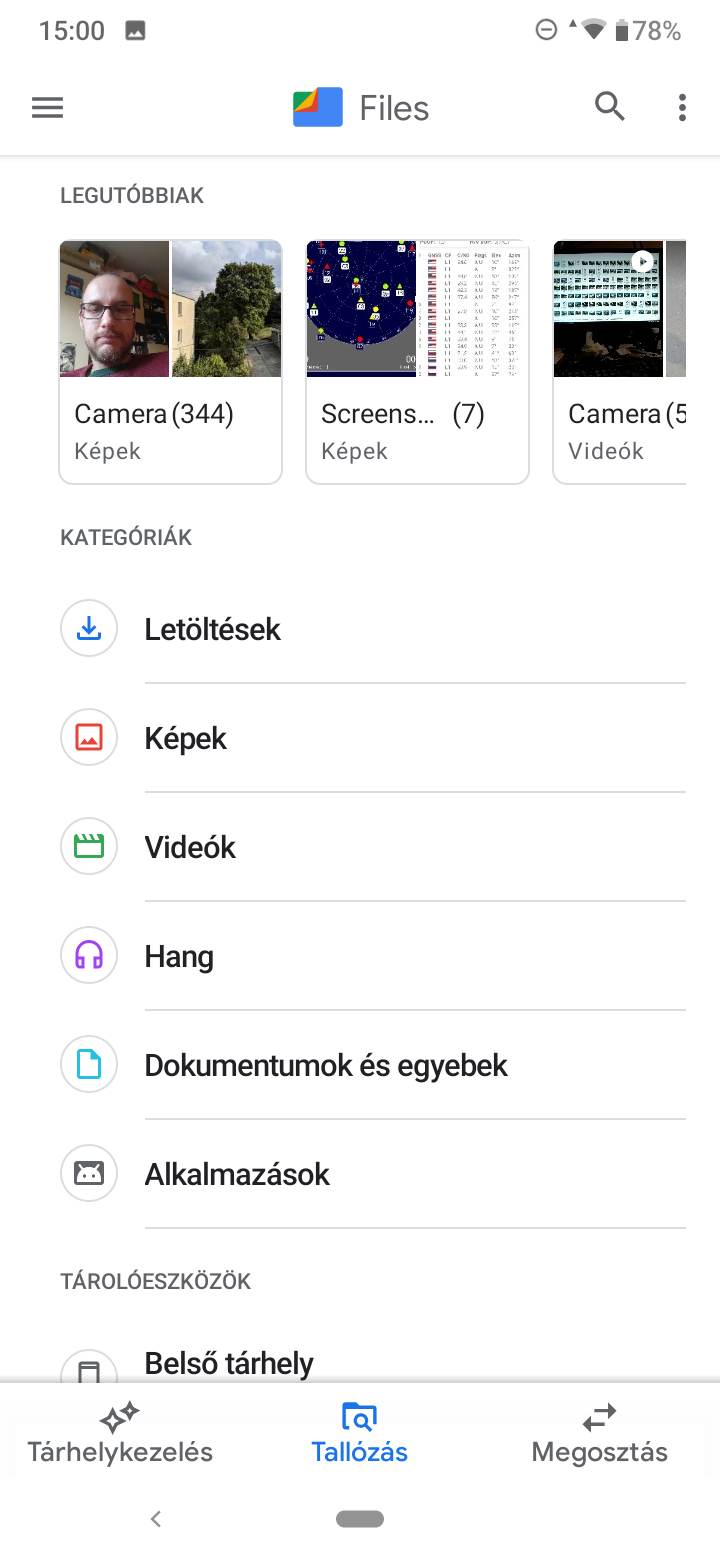Open Belső tárhely storage
The width and height of the screenshot is (720, 1560).
(373, 1363)
